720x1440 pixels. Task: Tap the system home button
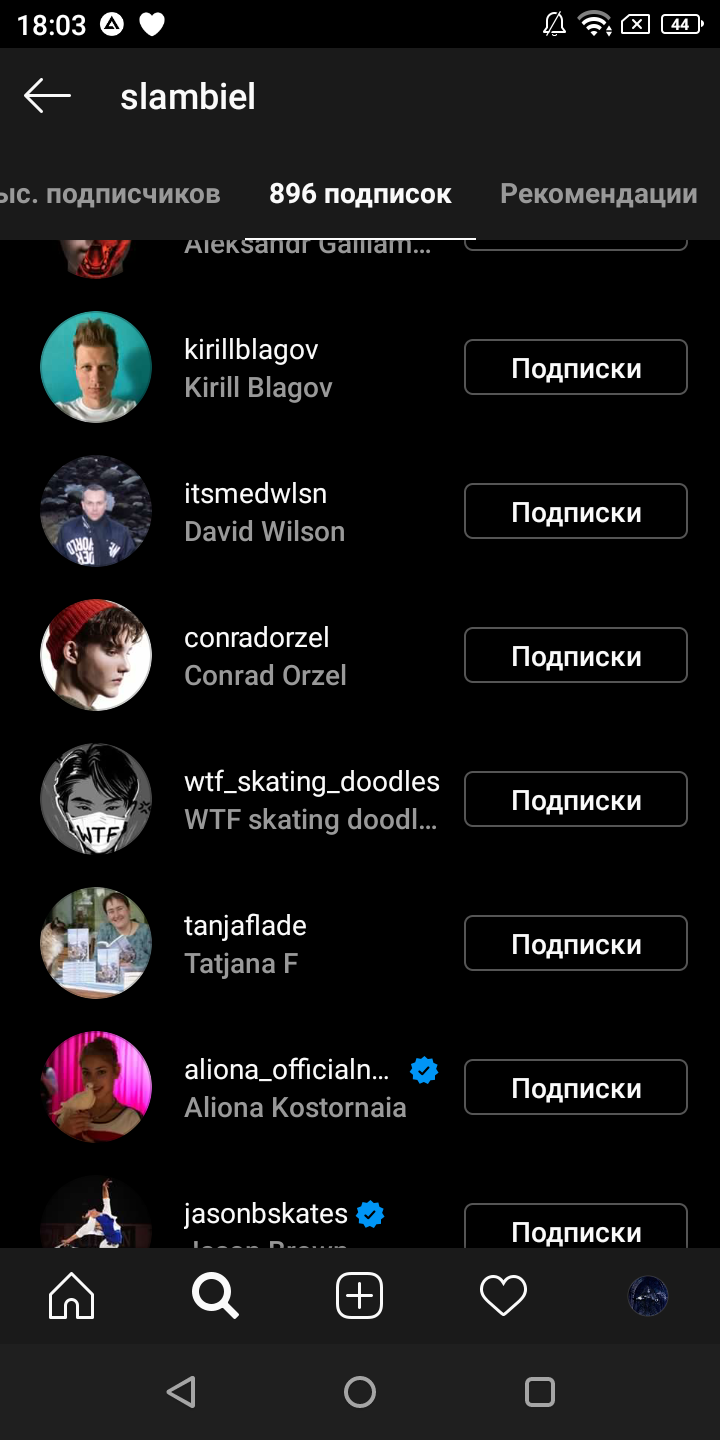point(360,1392)
